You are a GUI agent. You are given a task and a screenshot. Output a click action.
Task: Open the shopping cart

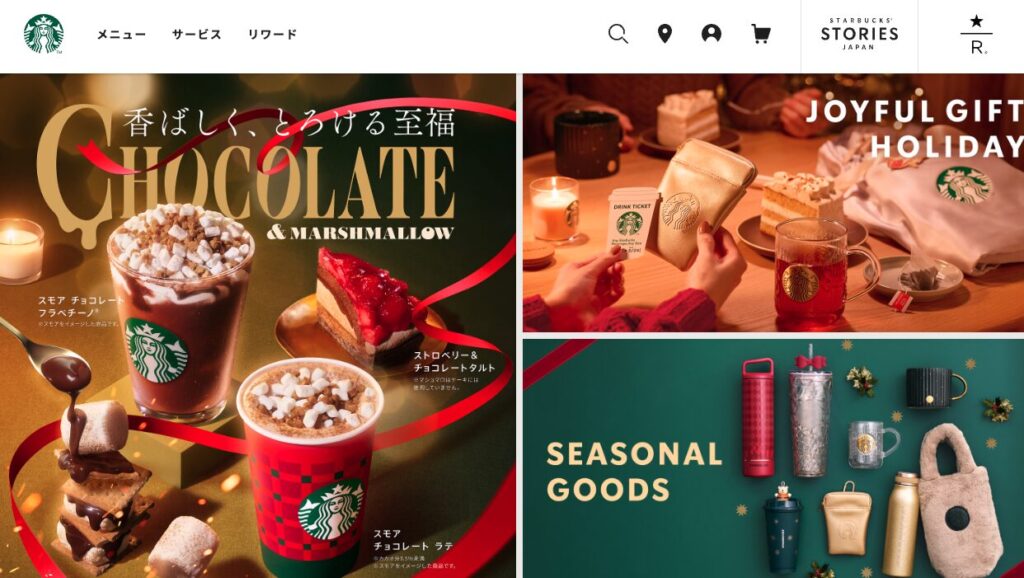coord(760,34)
